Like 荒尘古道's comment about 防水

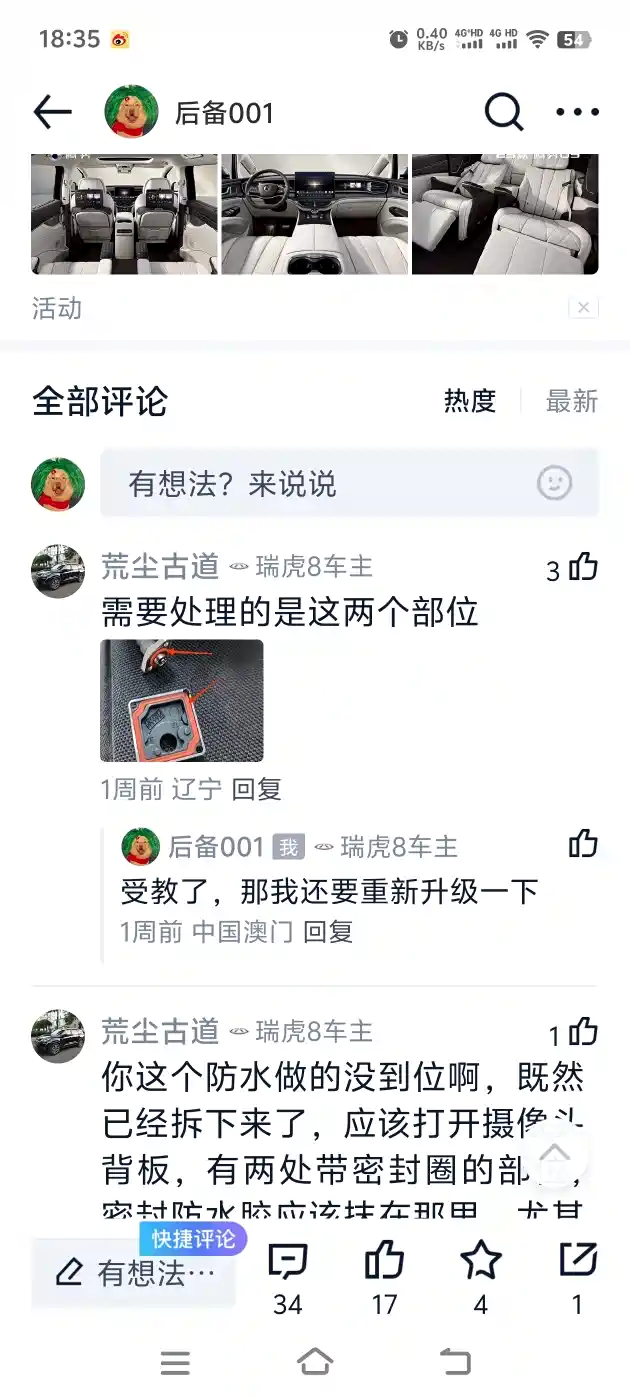click(583, 1032)
